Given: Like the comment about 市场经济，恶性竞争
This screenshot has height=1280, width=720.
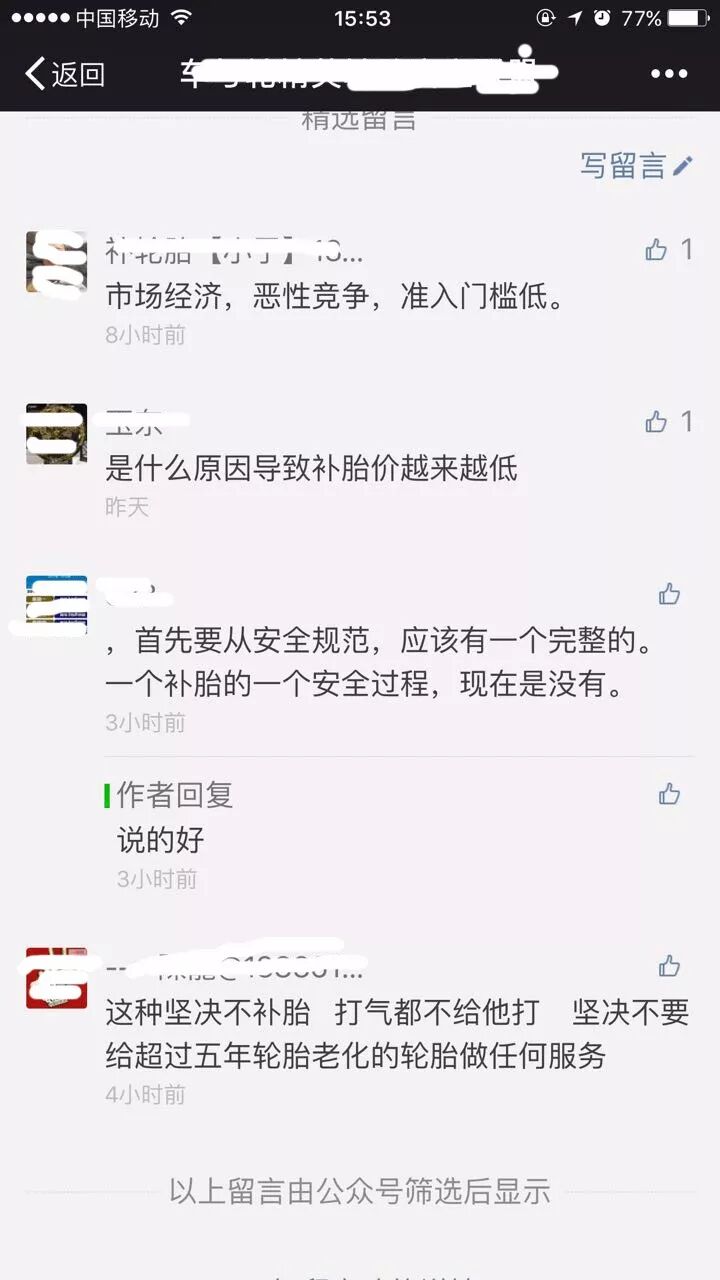Looking at the screenshot, I should point(668,249).
